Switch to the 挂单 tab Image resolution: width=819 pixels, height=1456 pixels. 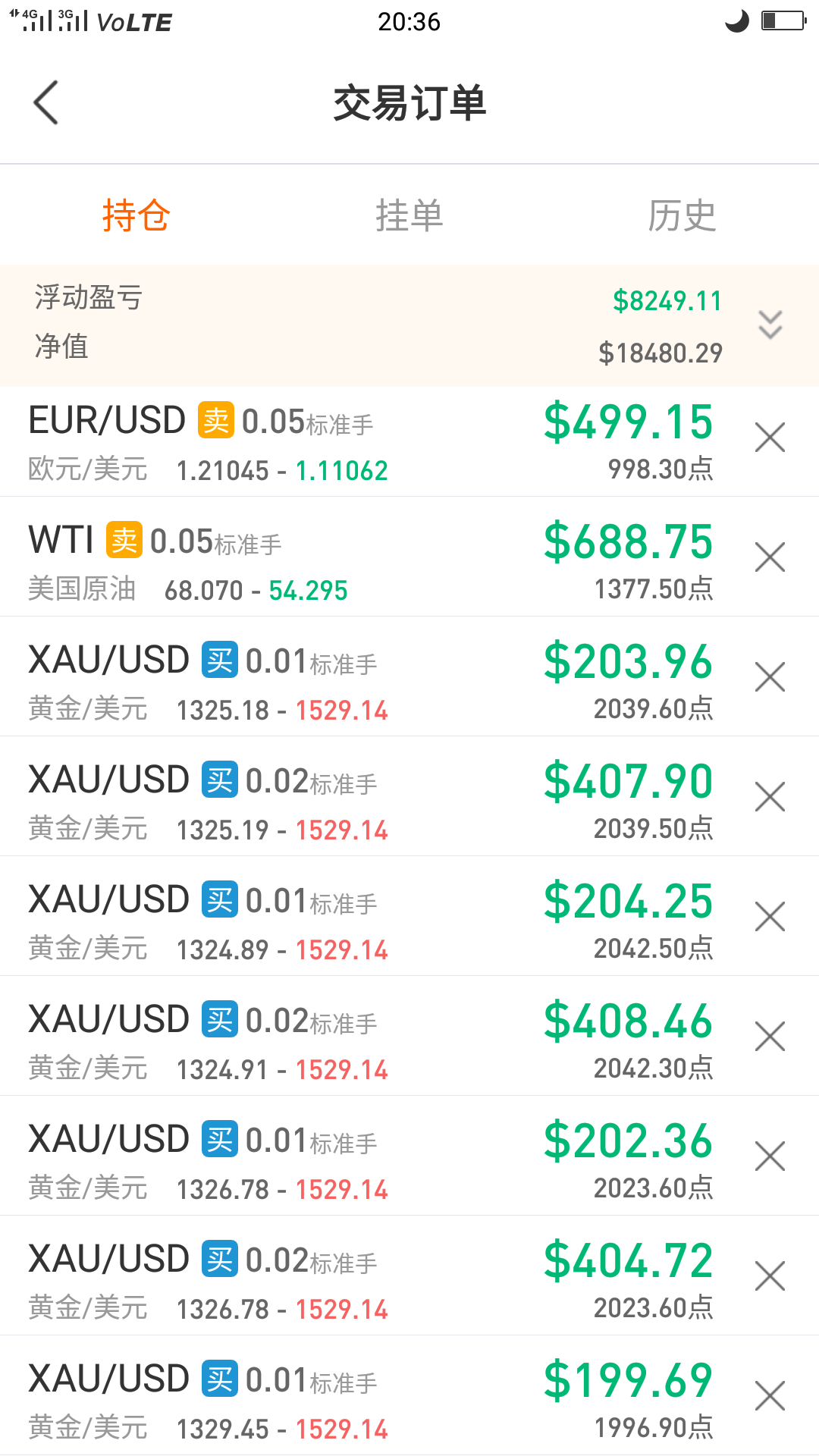coord(409,215)
